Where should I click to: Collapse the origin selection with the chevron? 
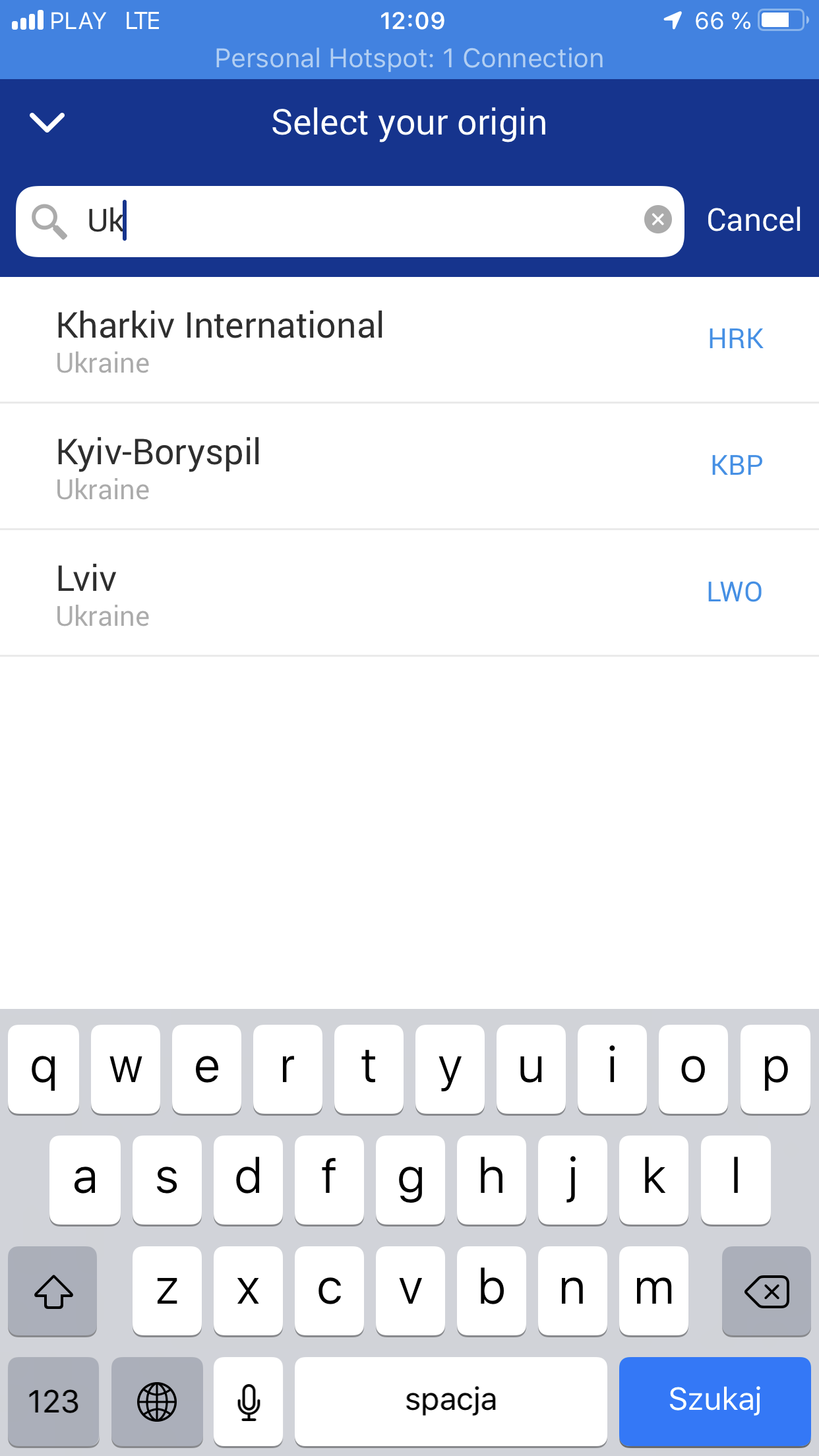pyautogui.click(x=47, y=122)
